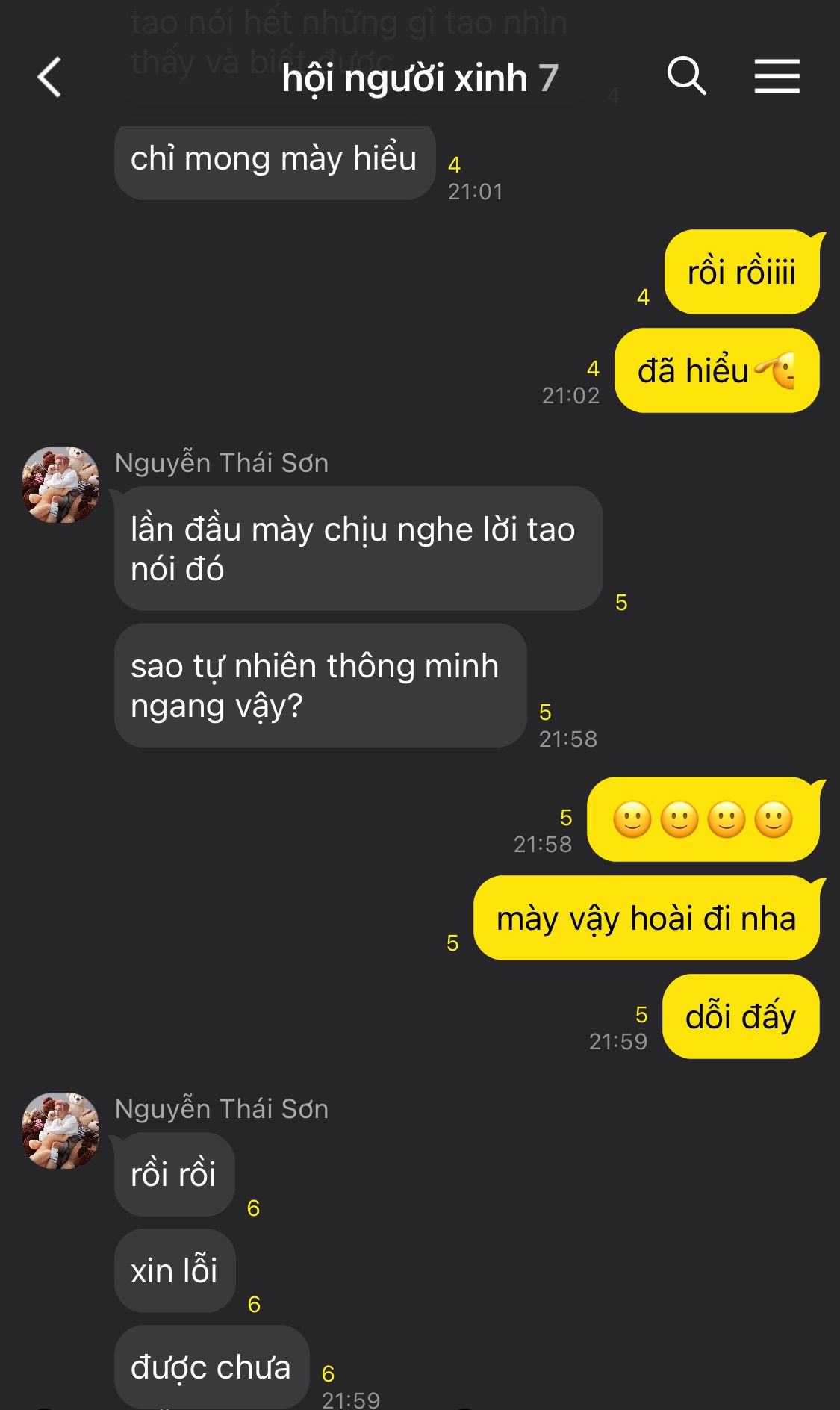Open the chat room menu
This screenshot has height=1410, width=840.
pos(777,77)
